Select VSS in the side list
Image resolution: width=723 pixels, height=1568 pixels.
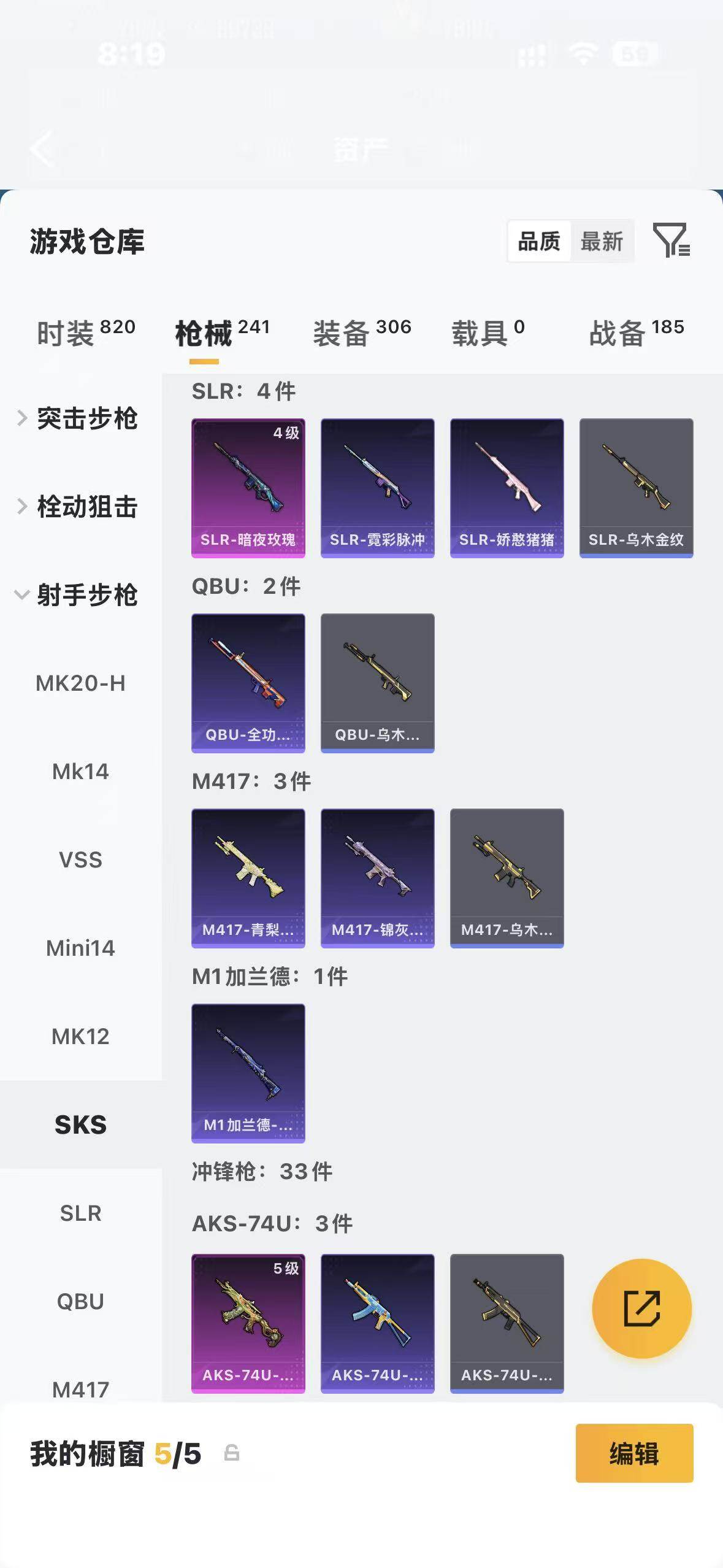click(x=81, y=859)
